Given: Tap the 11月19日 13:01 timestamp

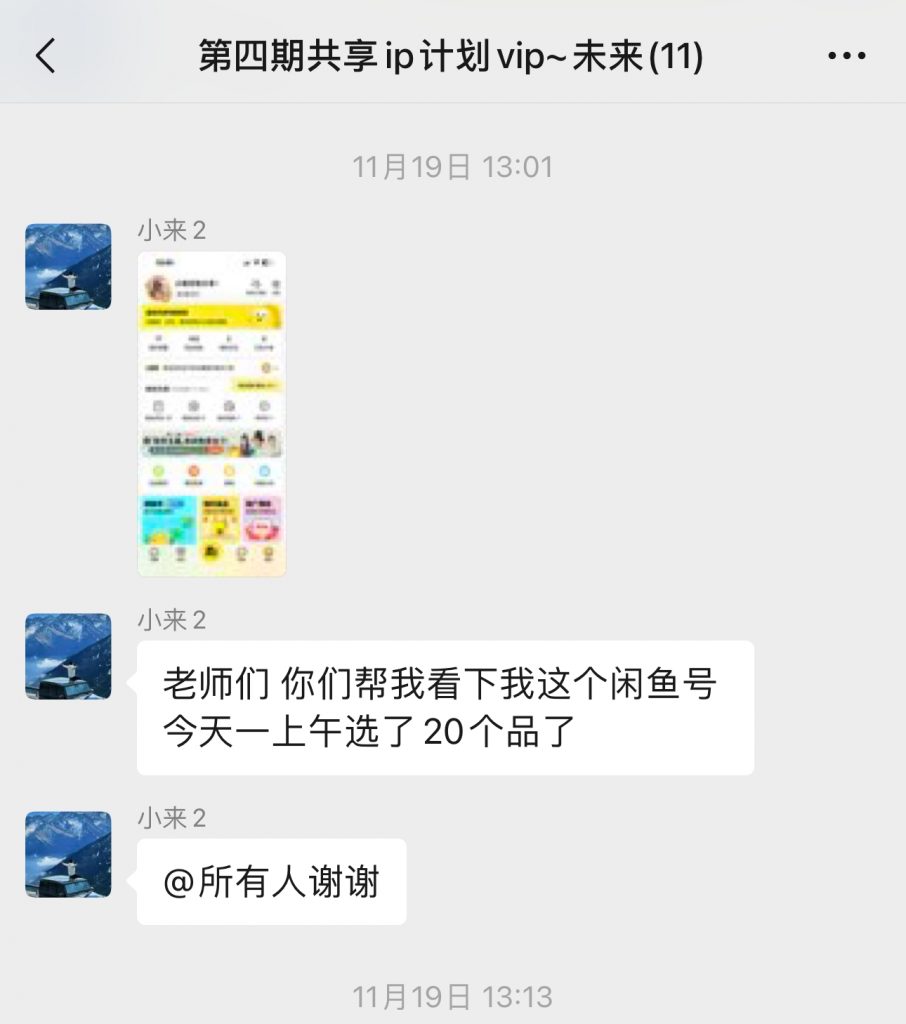Looking at the screenshot, I should tap(452, 167).
